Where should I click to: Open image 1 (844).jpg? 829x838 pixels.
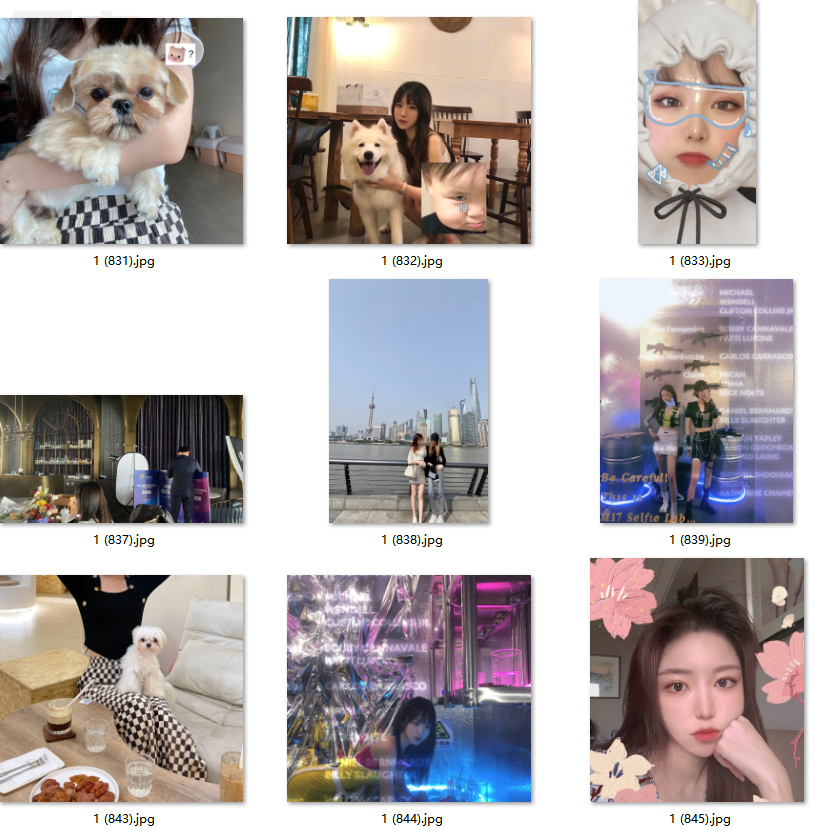coord(409,688)
